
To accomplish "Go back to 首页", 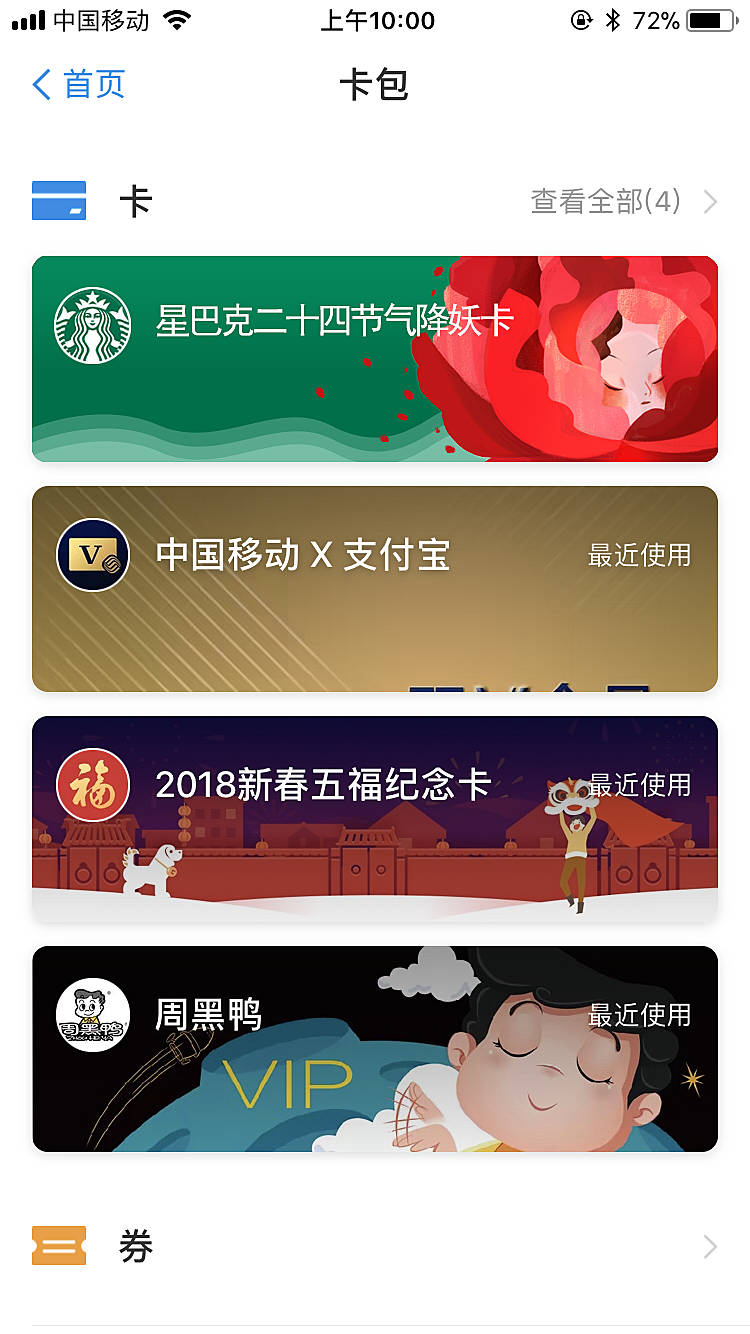I will tap(79, 85).
